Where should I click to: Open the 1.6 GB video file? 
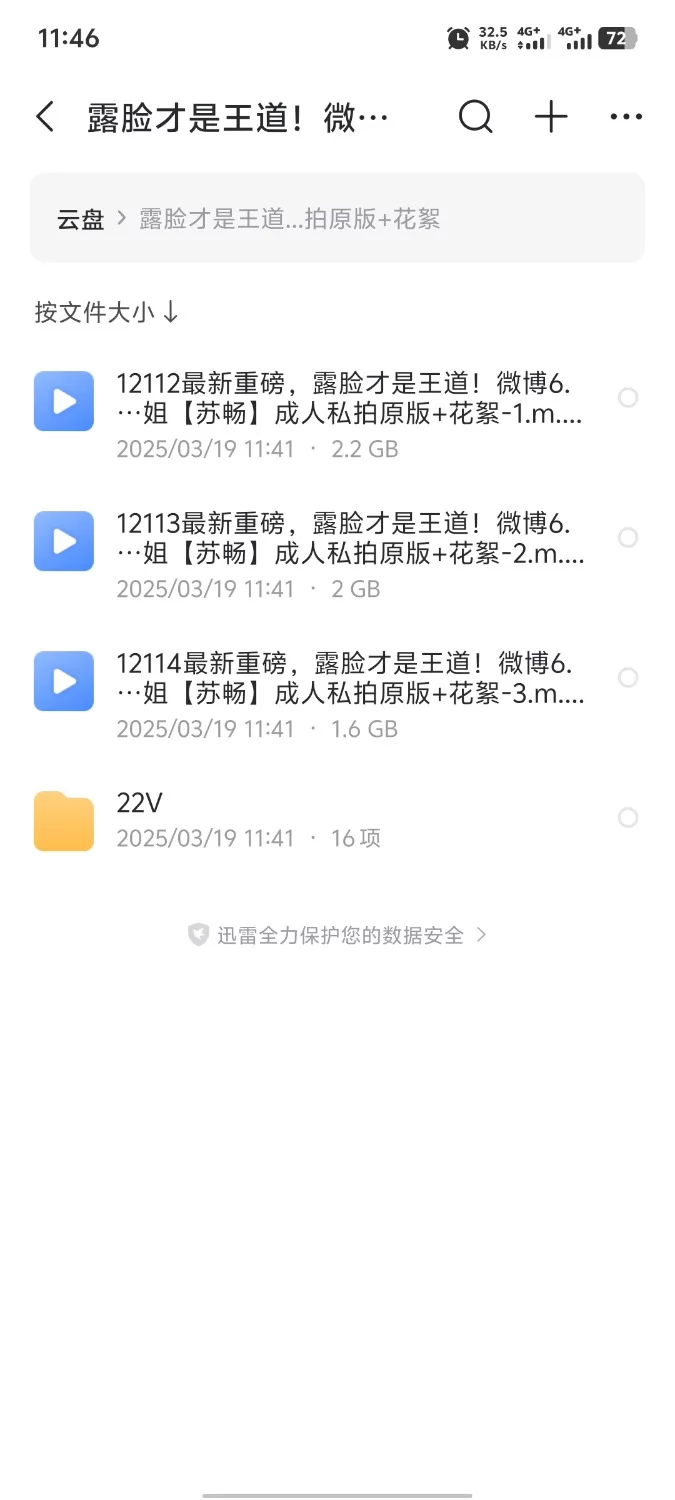[350, 679]
